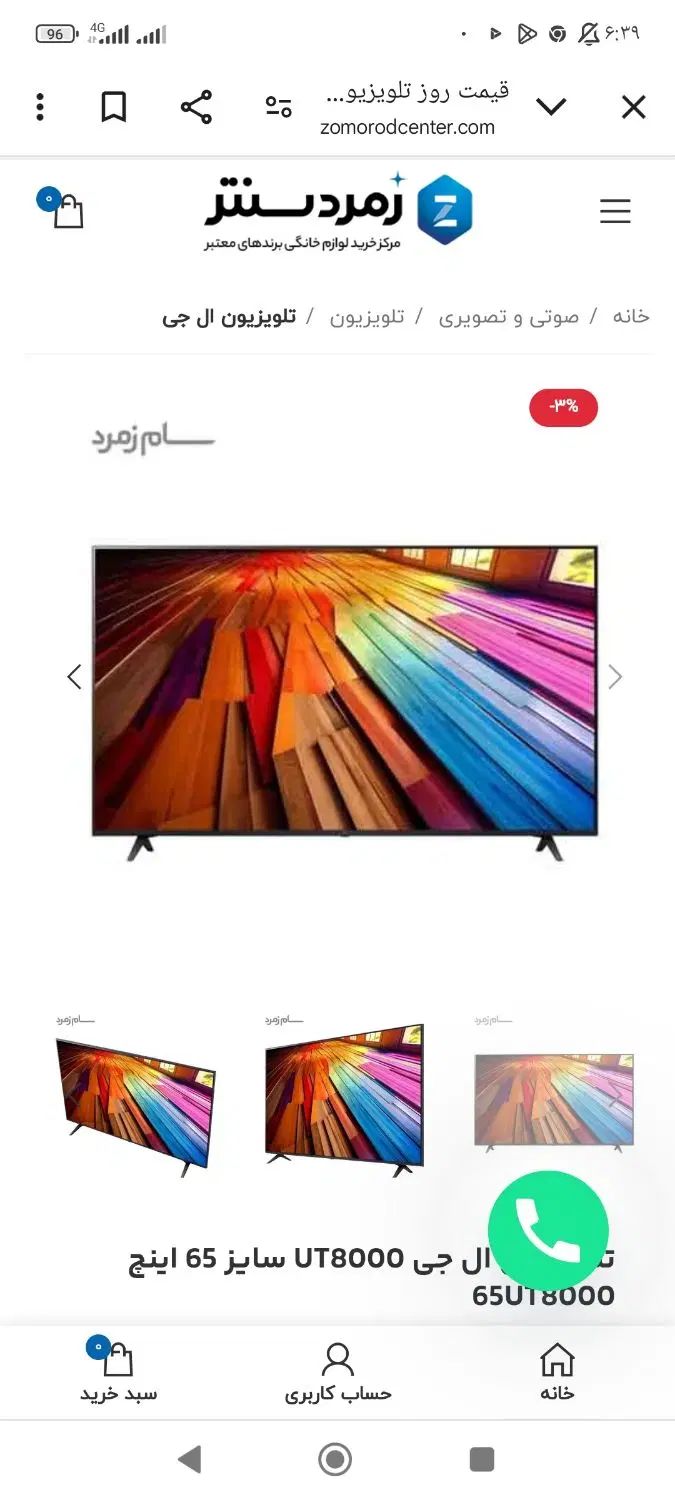The image size is (675, 1500).
Task: Bookmark this page
Action: (x=114, y=107)
